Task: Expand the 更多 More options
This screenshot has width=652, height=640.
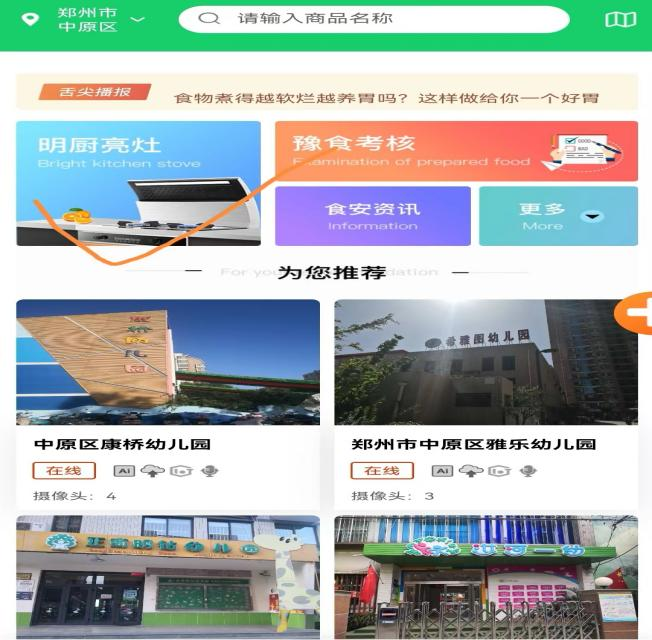Action: click(x=557, y=215)
